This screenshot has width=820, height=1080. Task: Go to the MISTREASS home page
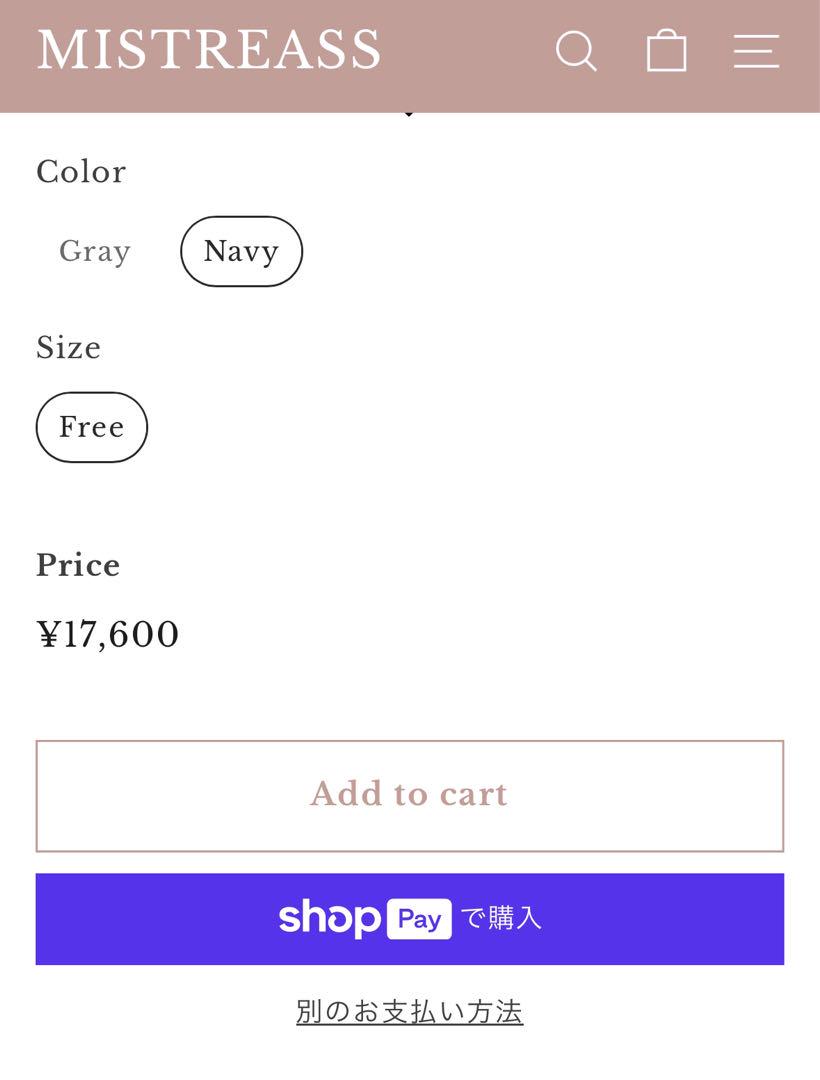pos(209,51)
